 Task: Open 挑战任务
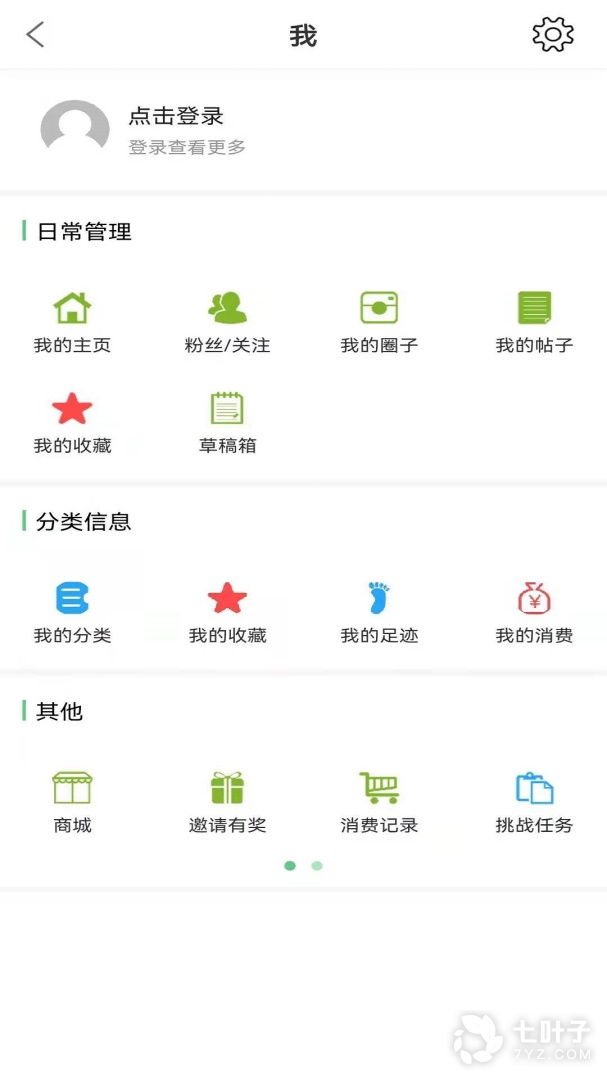pos(534,802)
